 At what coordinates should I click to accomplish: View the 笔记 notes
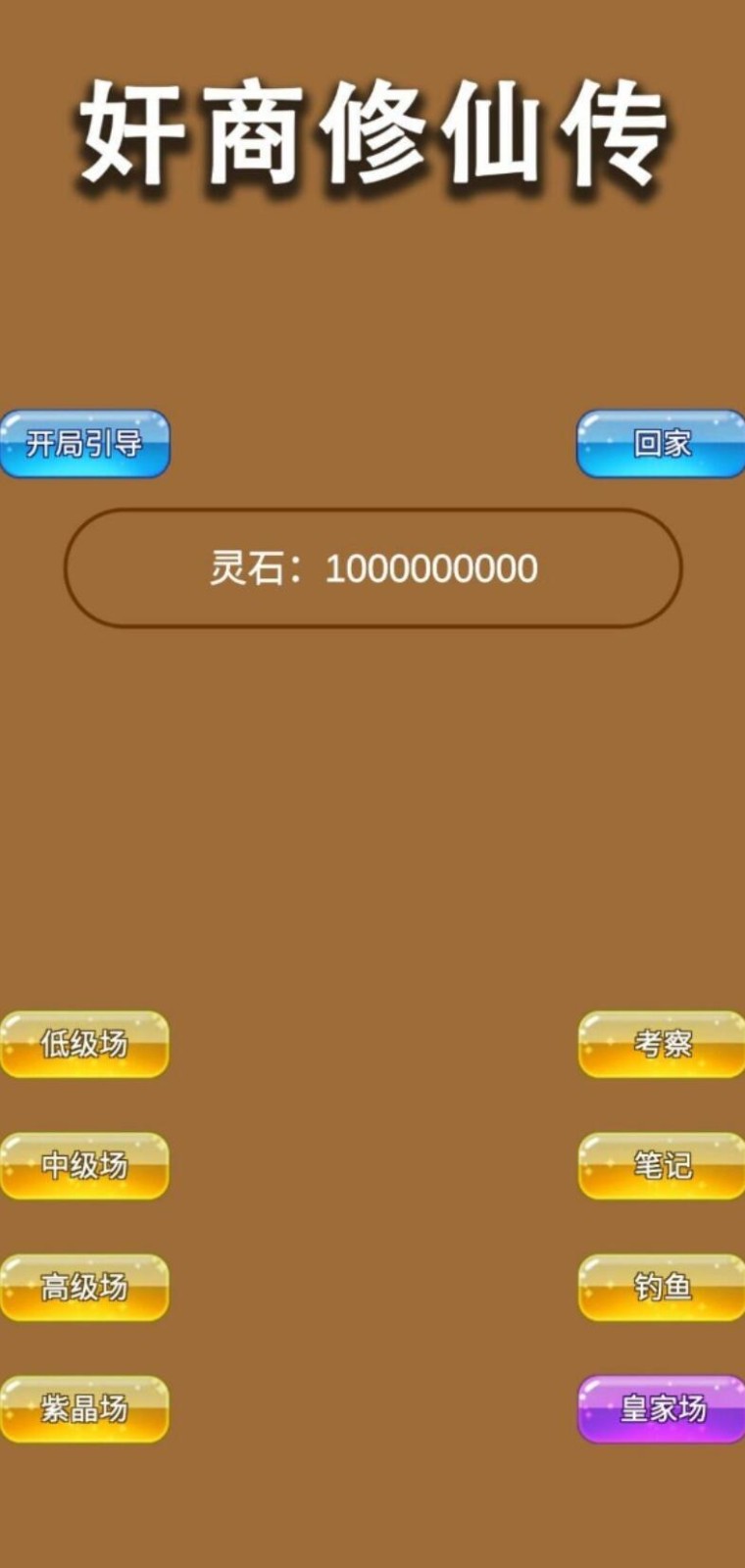[662, 1166]
